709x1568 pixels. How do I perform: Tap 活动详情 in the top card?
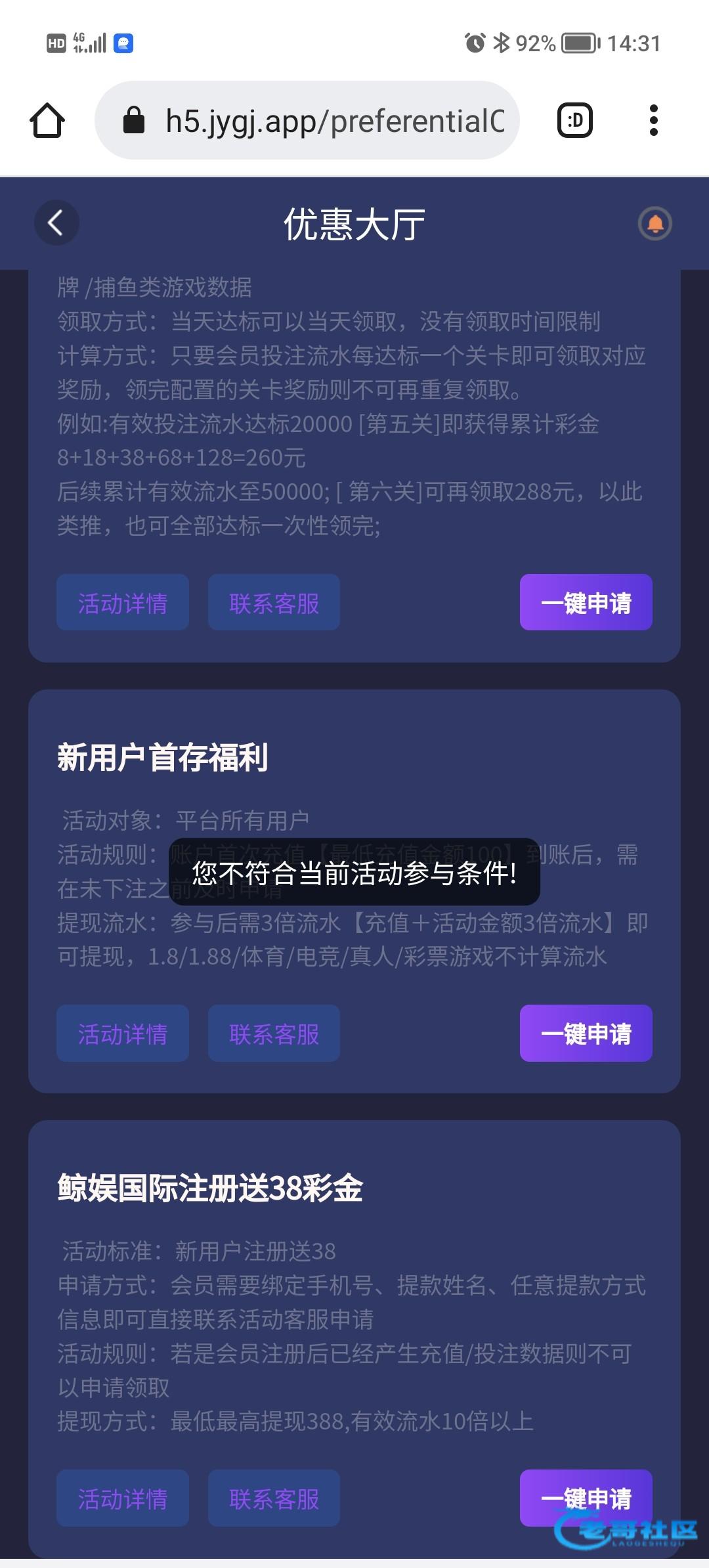[123, 603]
